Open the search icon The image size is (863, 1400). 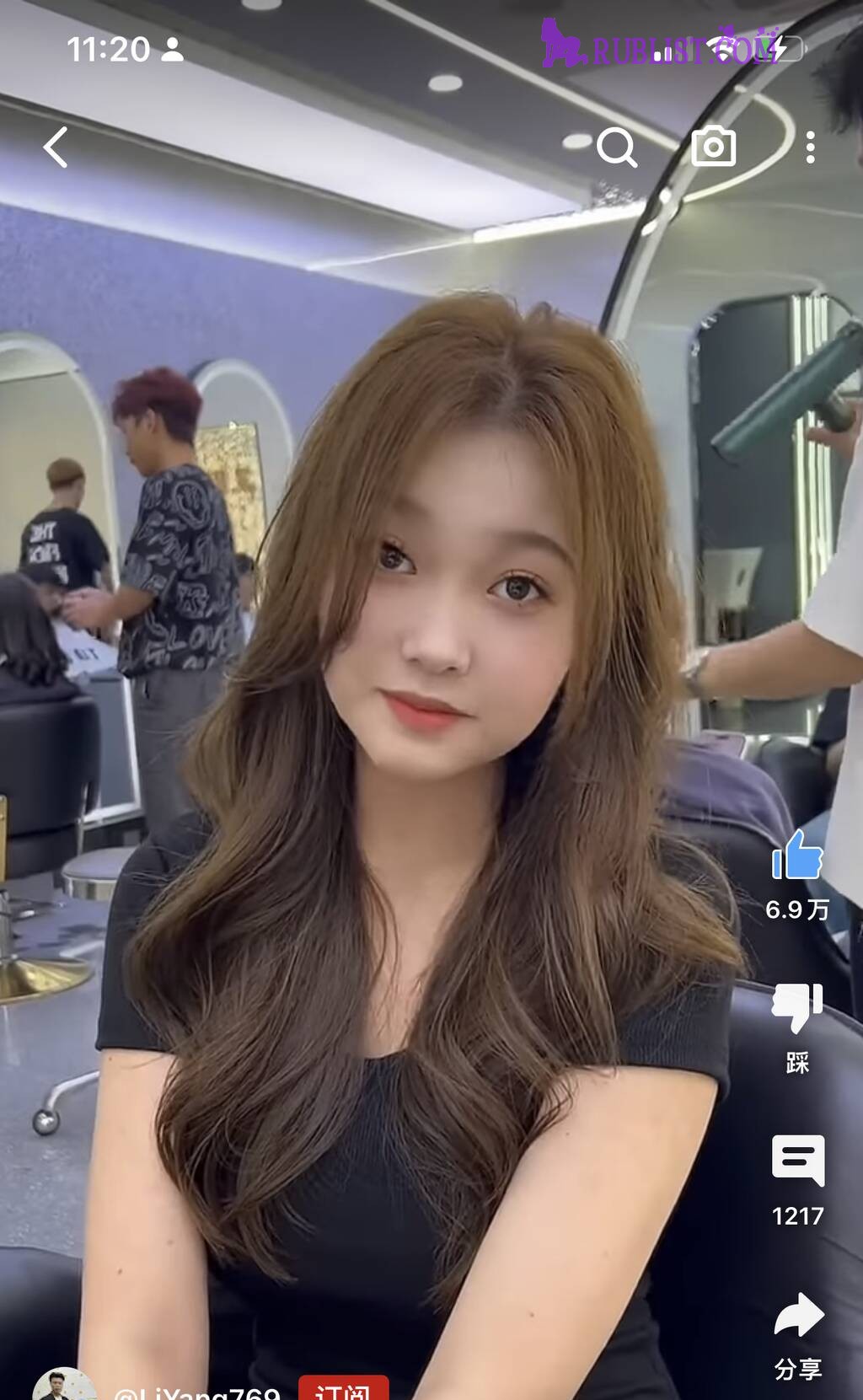click(616, 148)
